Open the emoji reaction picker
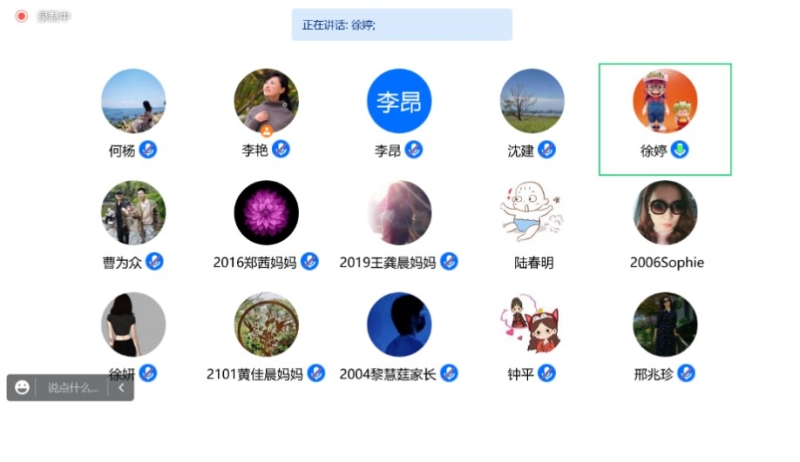 (x=22, y=388)
